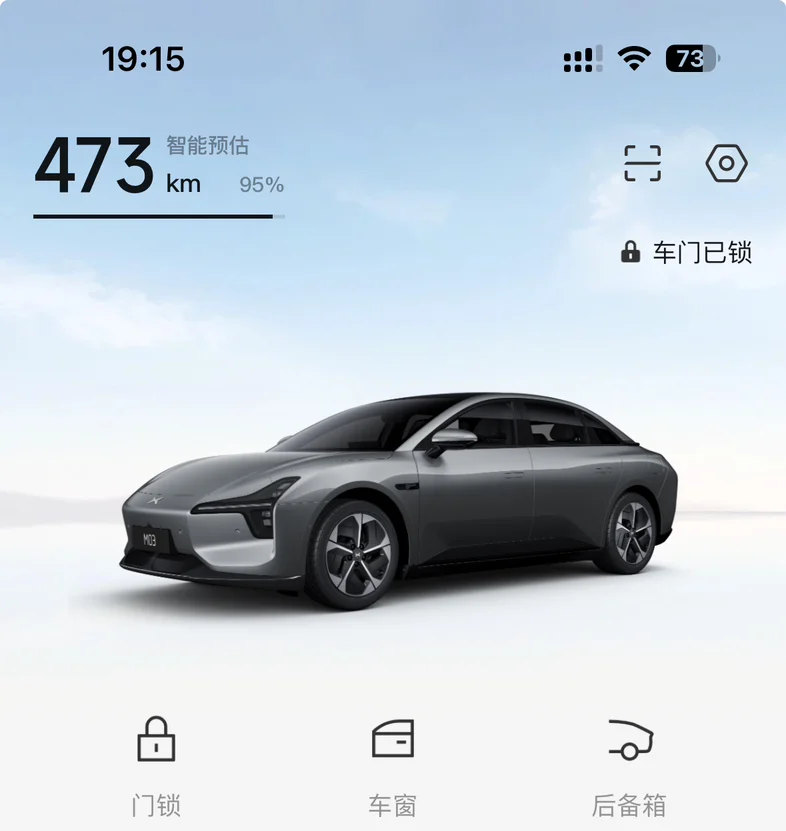Open the scan code icon
786x831 pixels.
642,163
